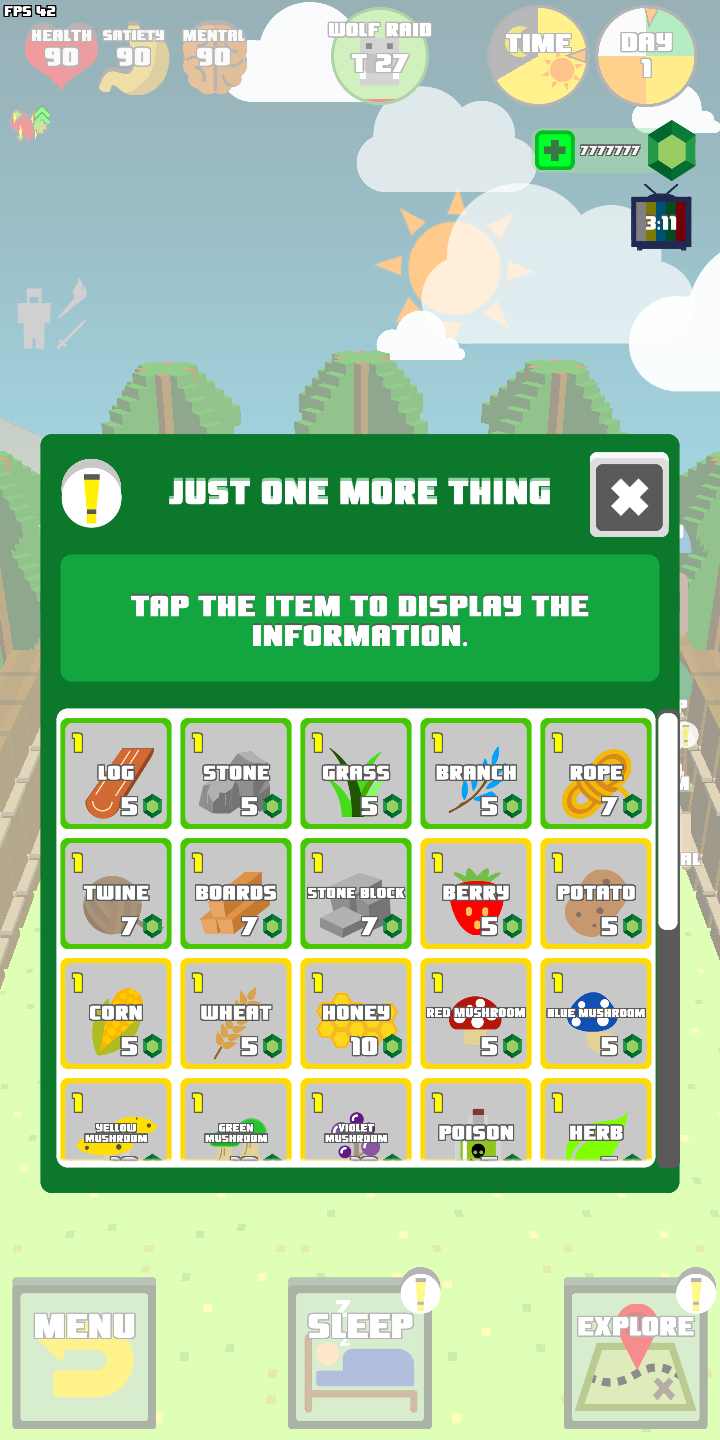Choose the Blue Mushroom item
720x1440 pixels.
pyautogui.click(x=596, y=1013)
